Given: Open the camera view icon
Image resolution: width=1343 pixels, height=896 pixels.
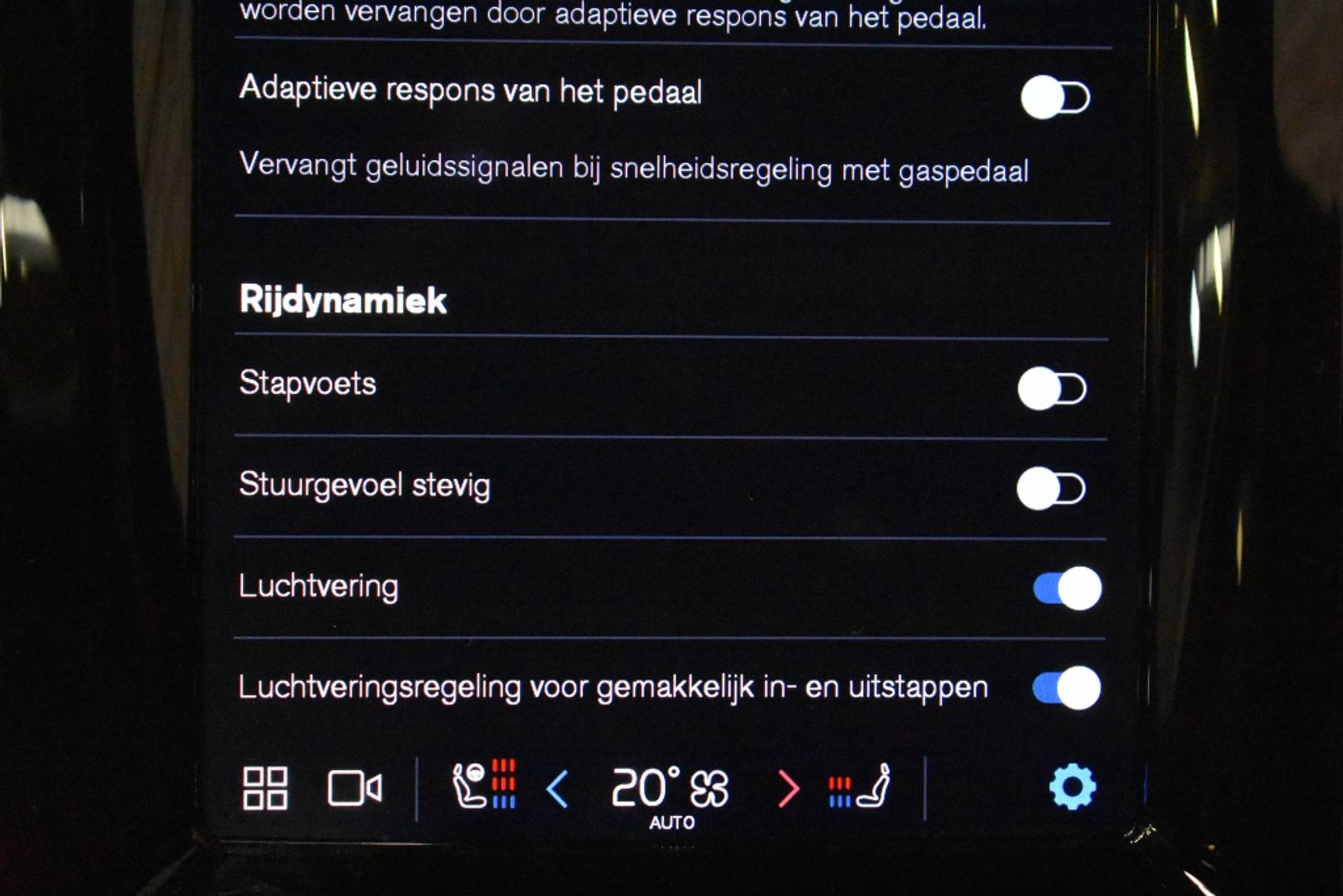Looking at the screenshot, I should coord(355,788).
